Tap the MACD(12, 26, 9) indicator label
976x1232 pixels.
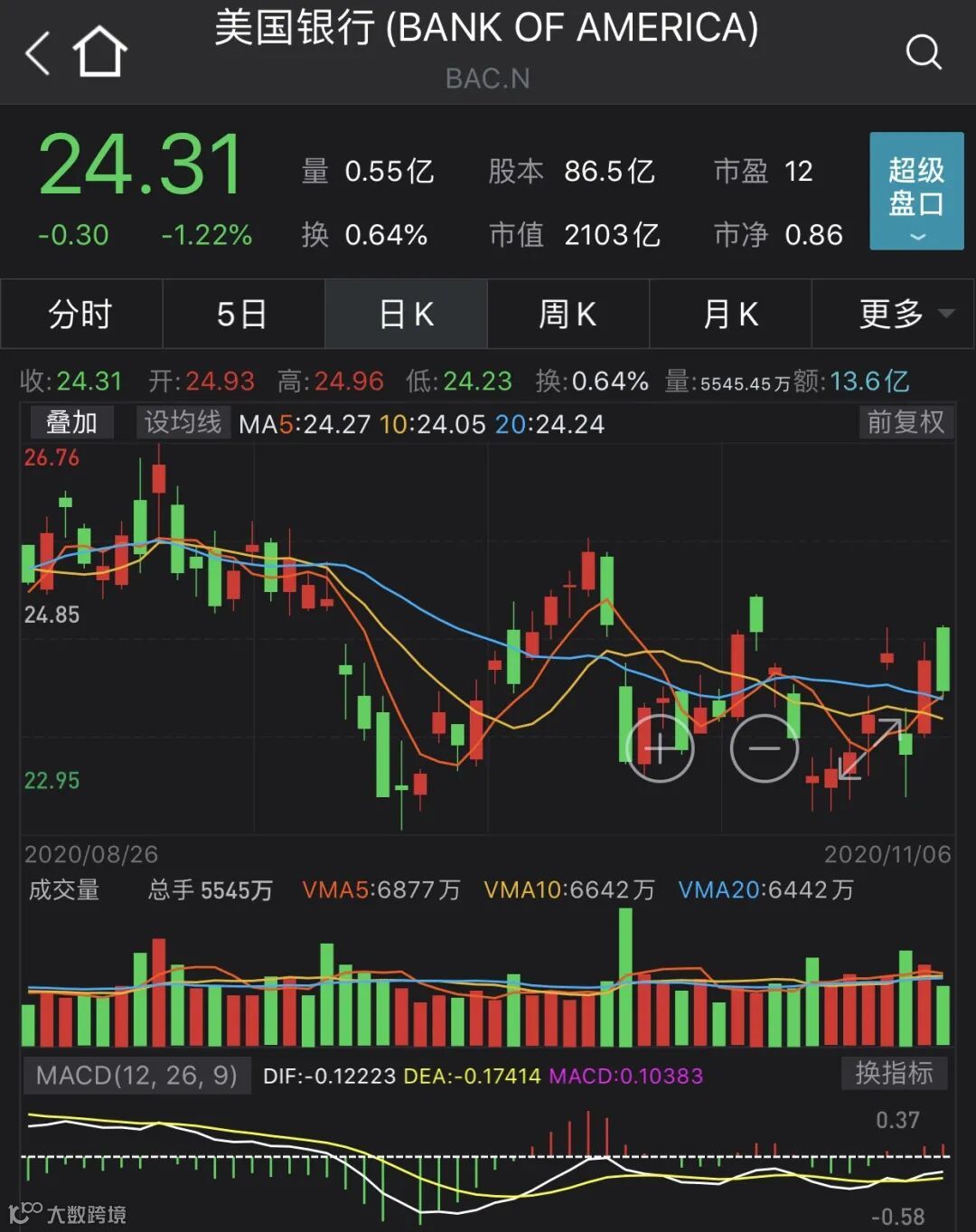[x=136, y=1075]
